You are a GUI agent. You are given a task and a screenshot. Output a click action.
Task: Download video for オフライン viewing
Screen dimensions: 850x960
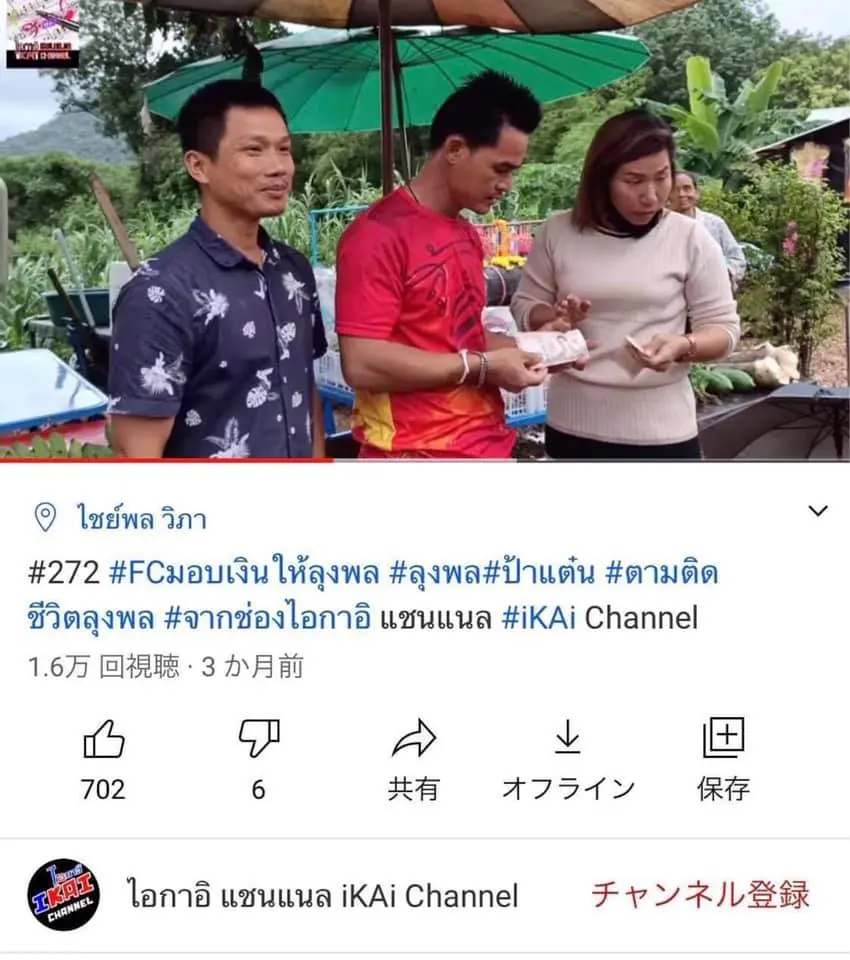pyautogui.click(x=567, y=741)
